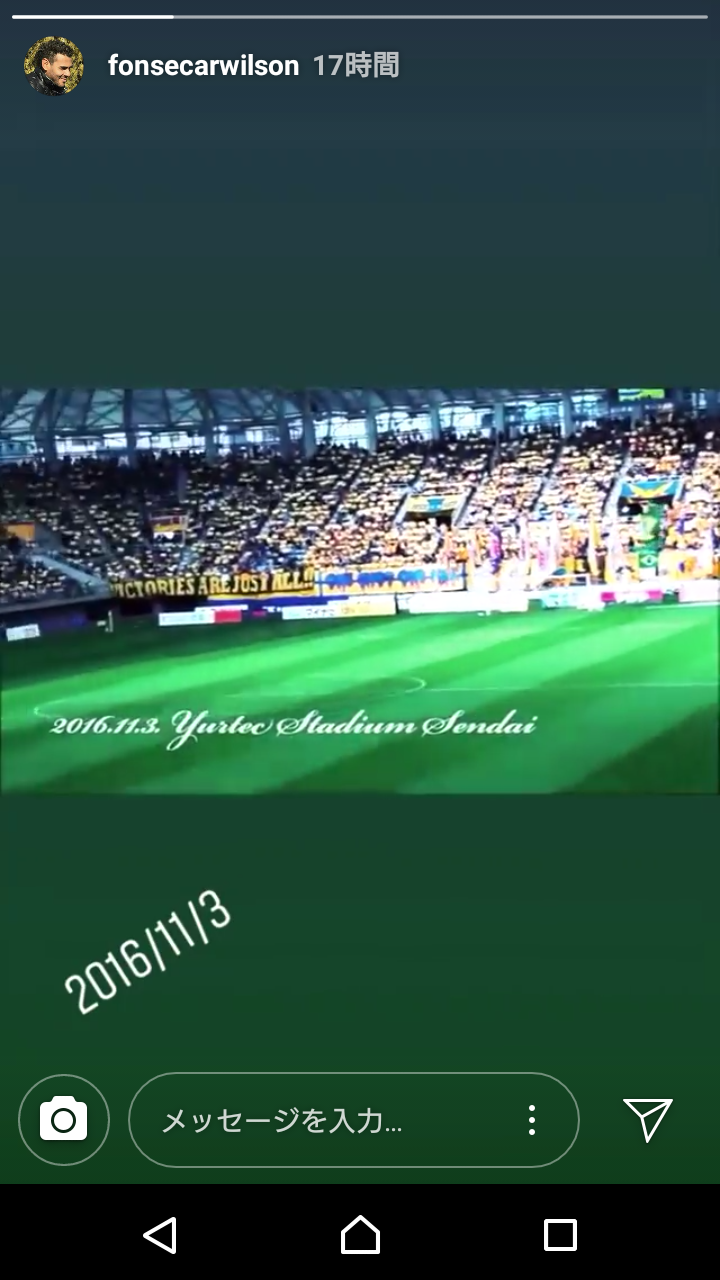Share the story via paper plane icon

[x=647, y=1120]
